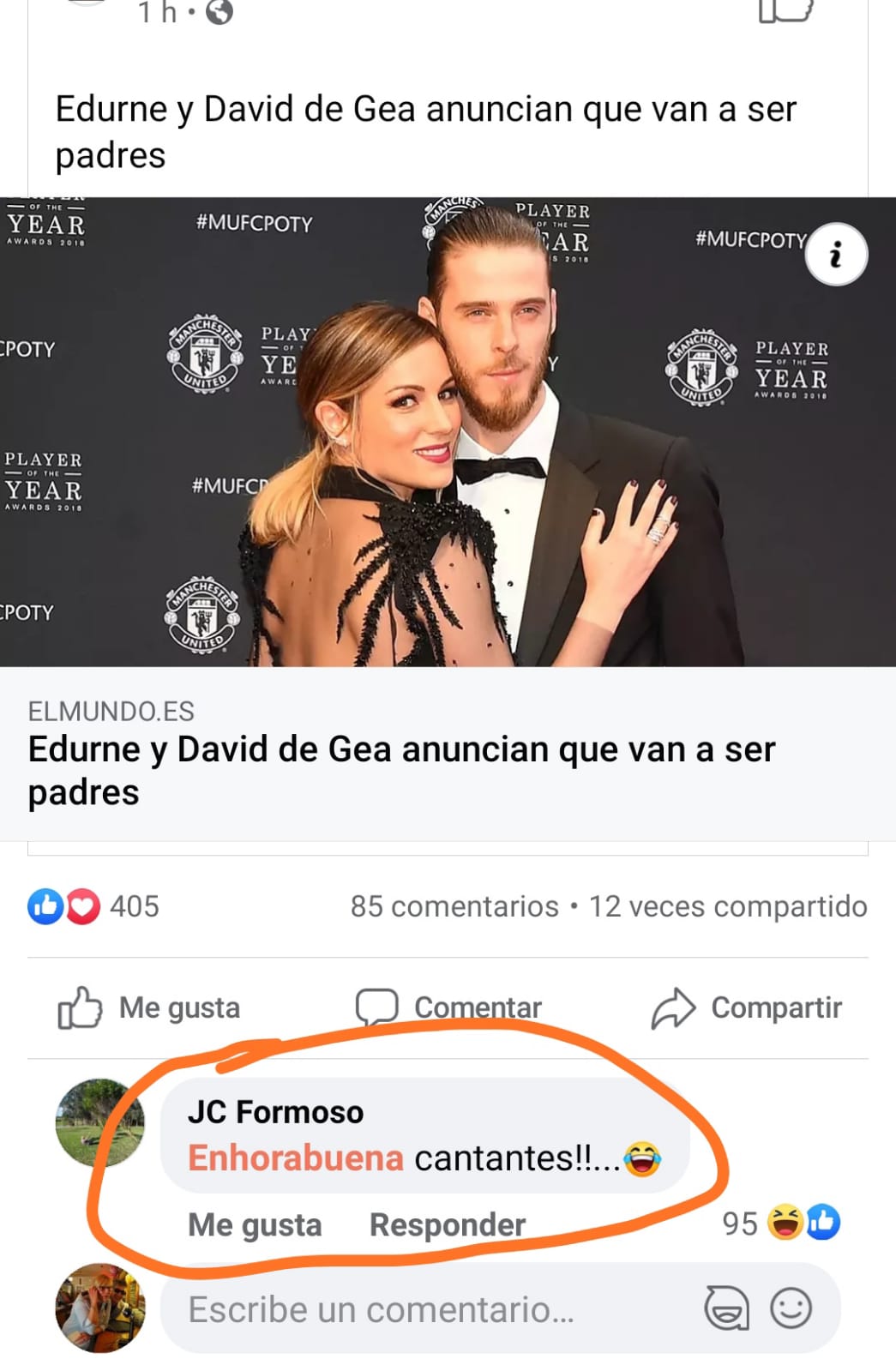The height and width of the screenshot is (1371, 896).
Task: Tap Comentar to comment on the post
Action: pos(449,1007)
